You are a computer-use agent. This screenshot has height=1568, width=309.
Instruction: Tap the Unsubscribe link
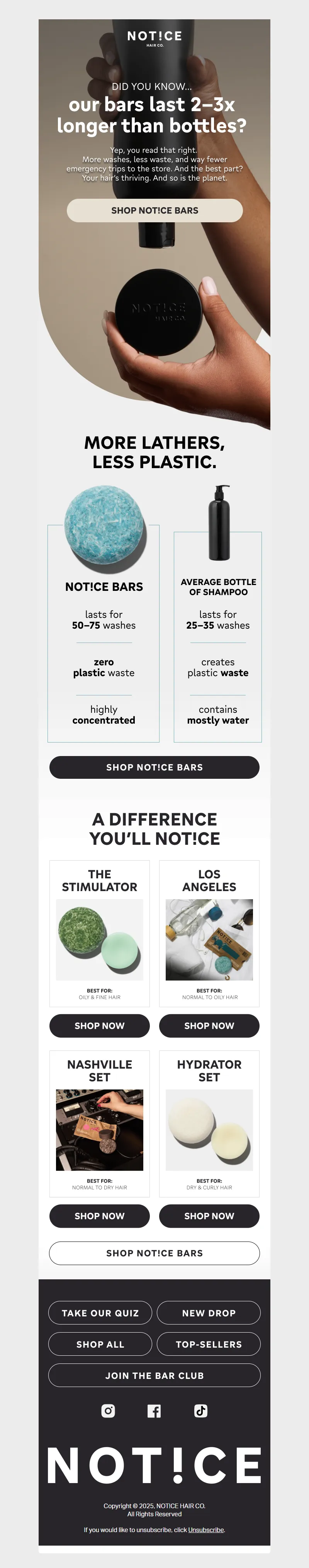coord(206,1530)
